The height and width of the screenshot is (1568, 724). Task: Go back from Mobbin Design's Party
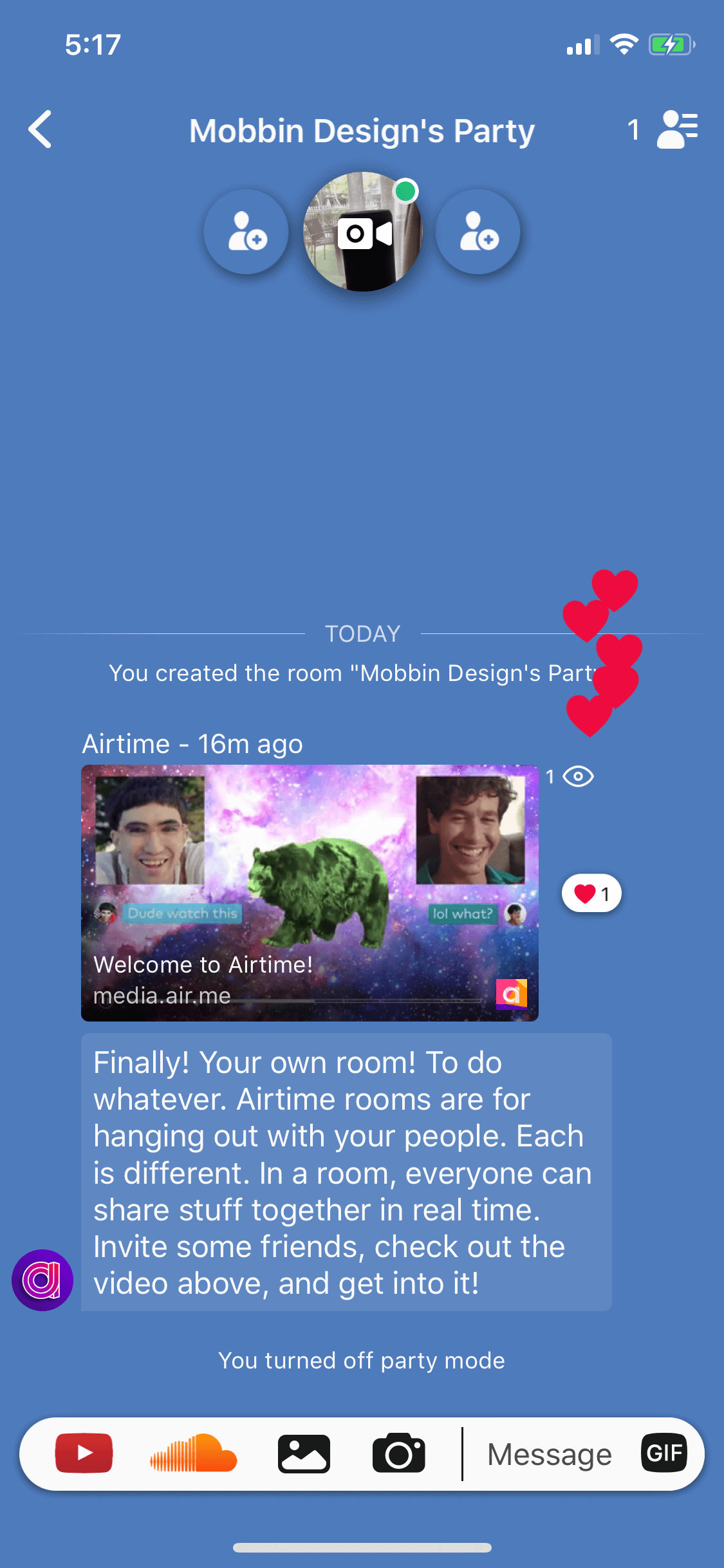tap(40, 129)
